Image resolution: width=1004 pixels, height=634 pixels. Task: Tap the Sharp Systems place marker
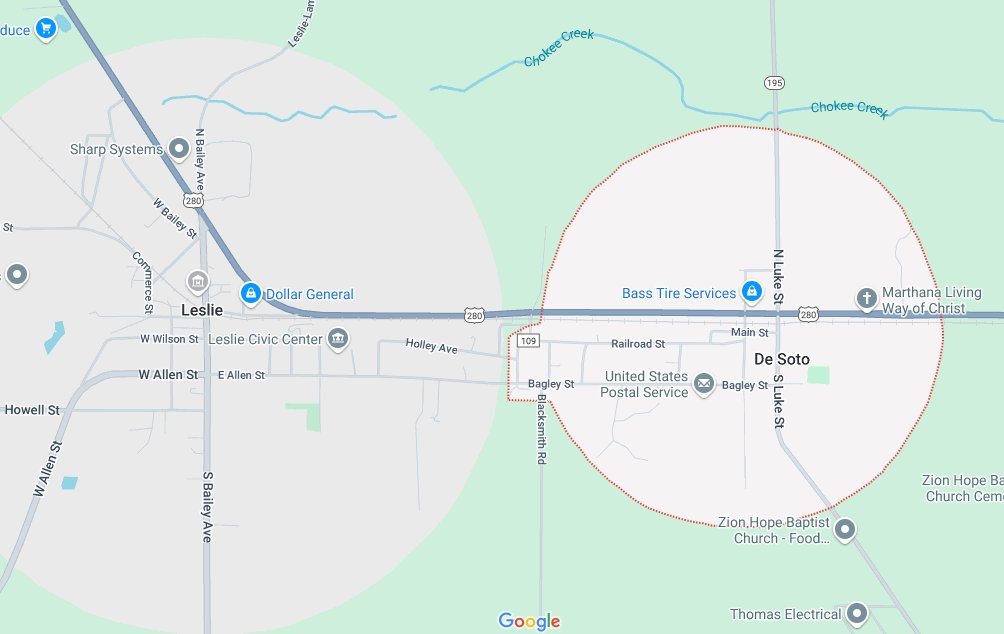[179, 149]
